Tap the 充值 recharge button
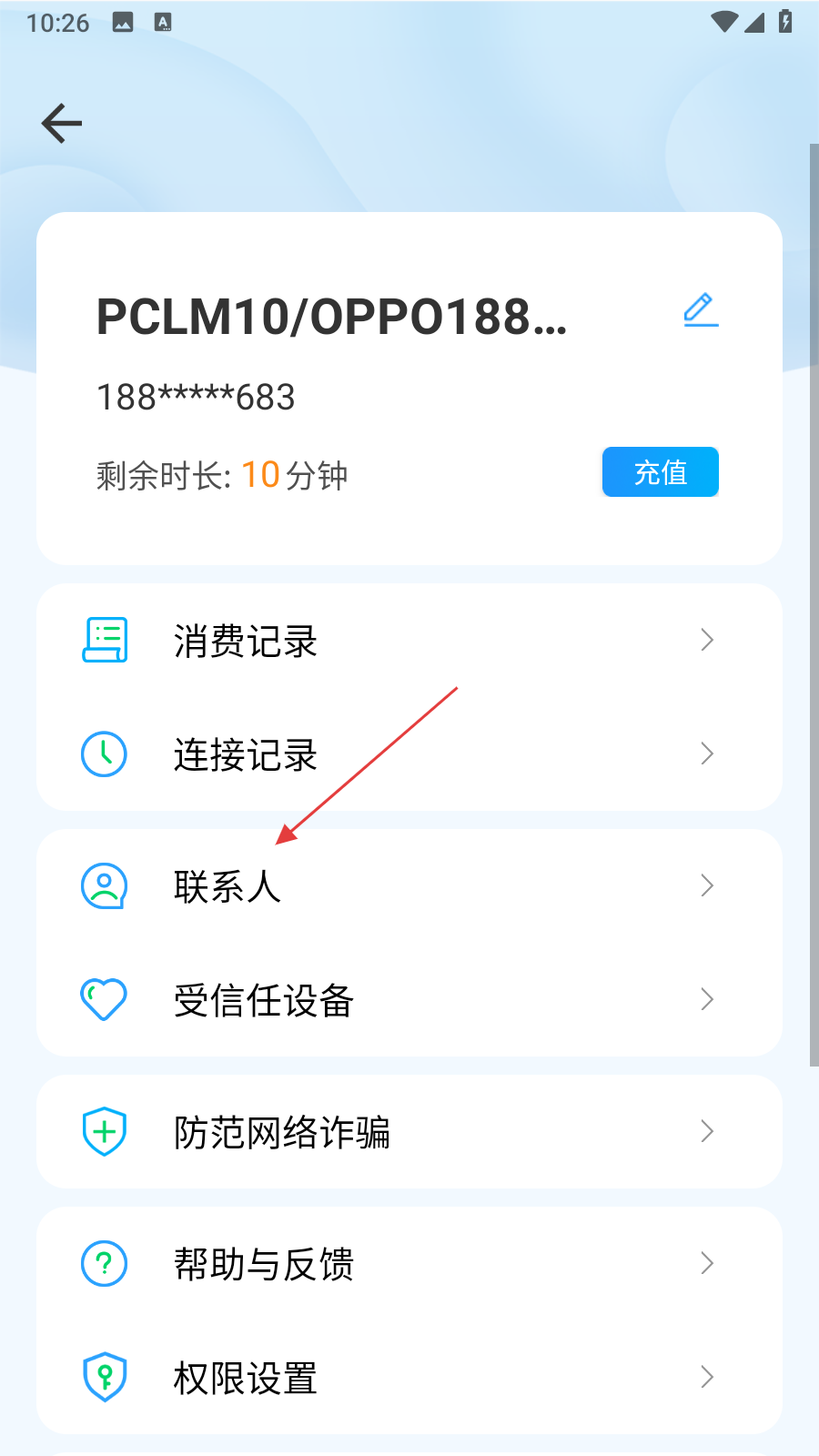The width and height of the screenshot is (819, 1456). [x=660, y=472]
